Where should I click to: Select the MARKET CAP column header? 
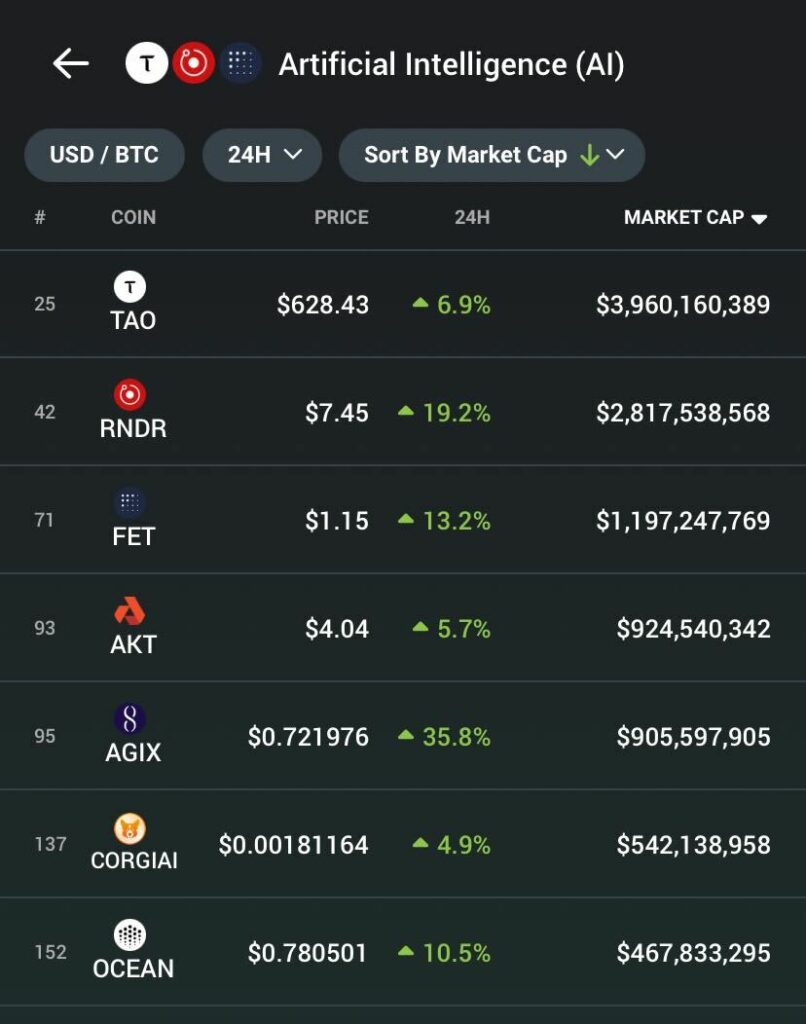(686, 217)
